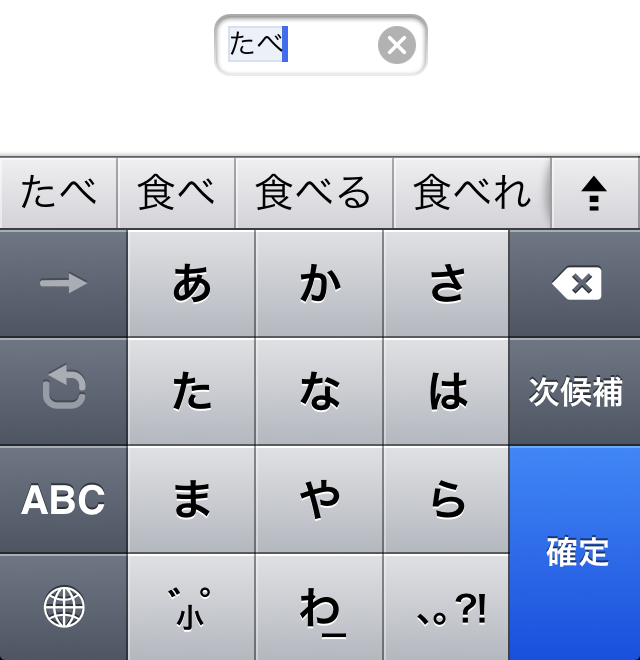Choose the 食べ conversion candidate
The height and width of the screenshot is (660, 640).
coord(176,192)
